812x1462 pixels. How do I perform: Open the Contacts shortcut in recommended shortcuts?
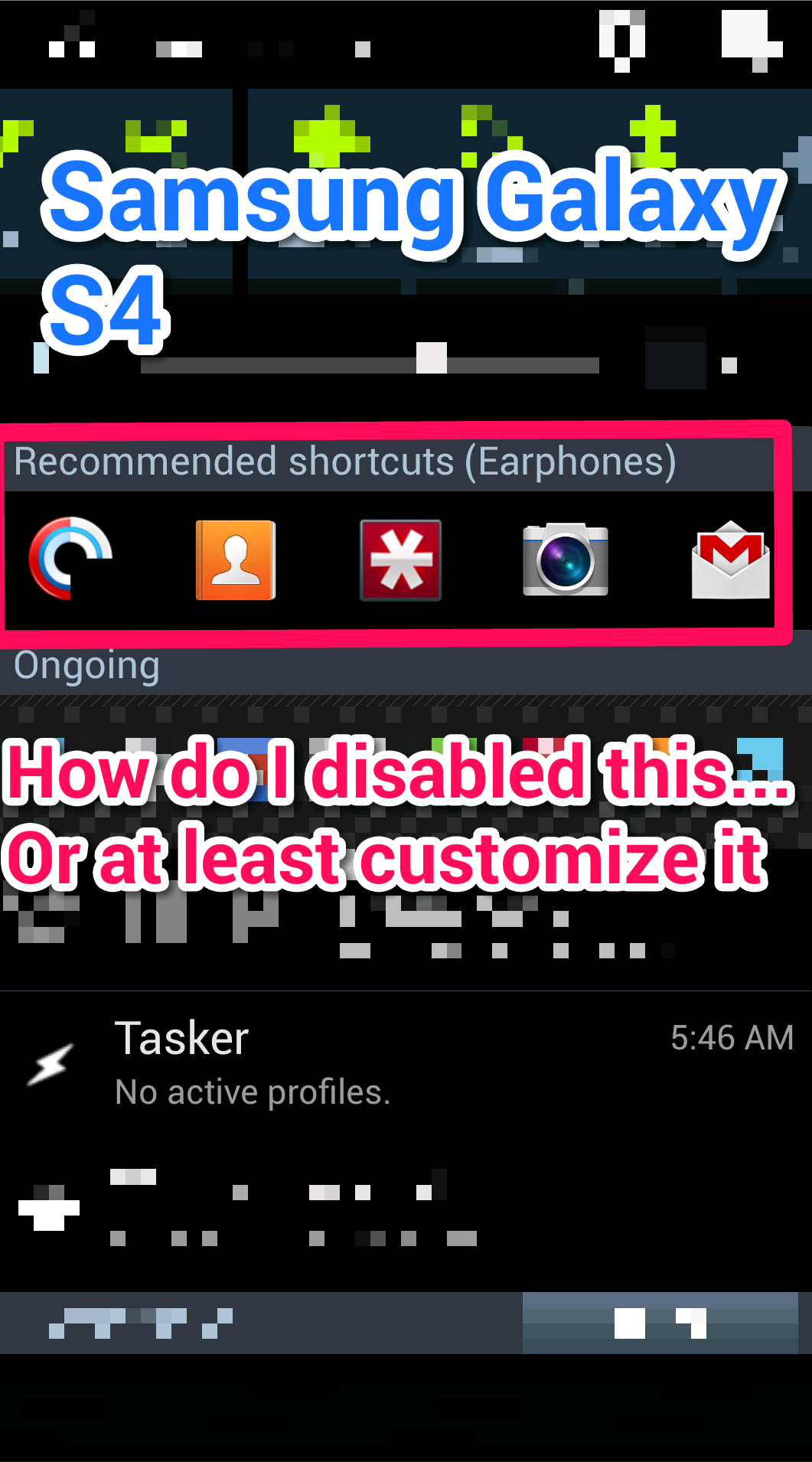pos(236,560)
